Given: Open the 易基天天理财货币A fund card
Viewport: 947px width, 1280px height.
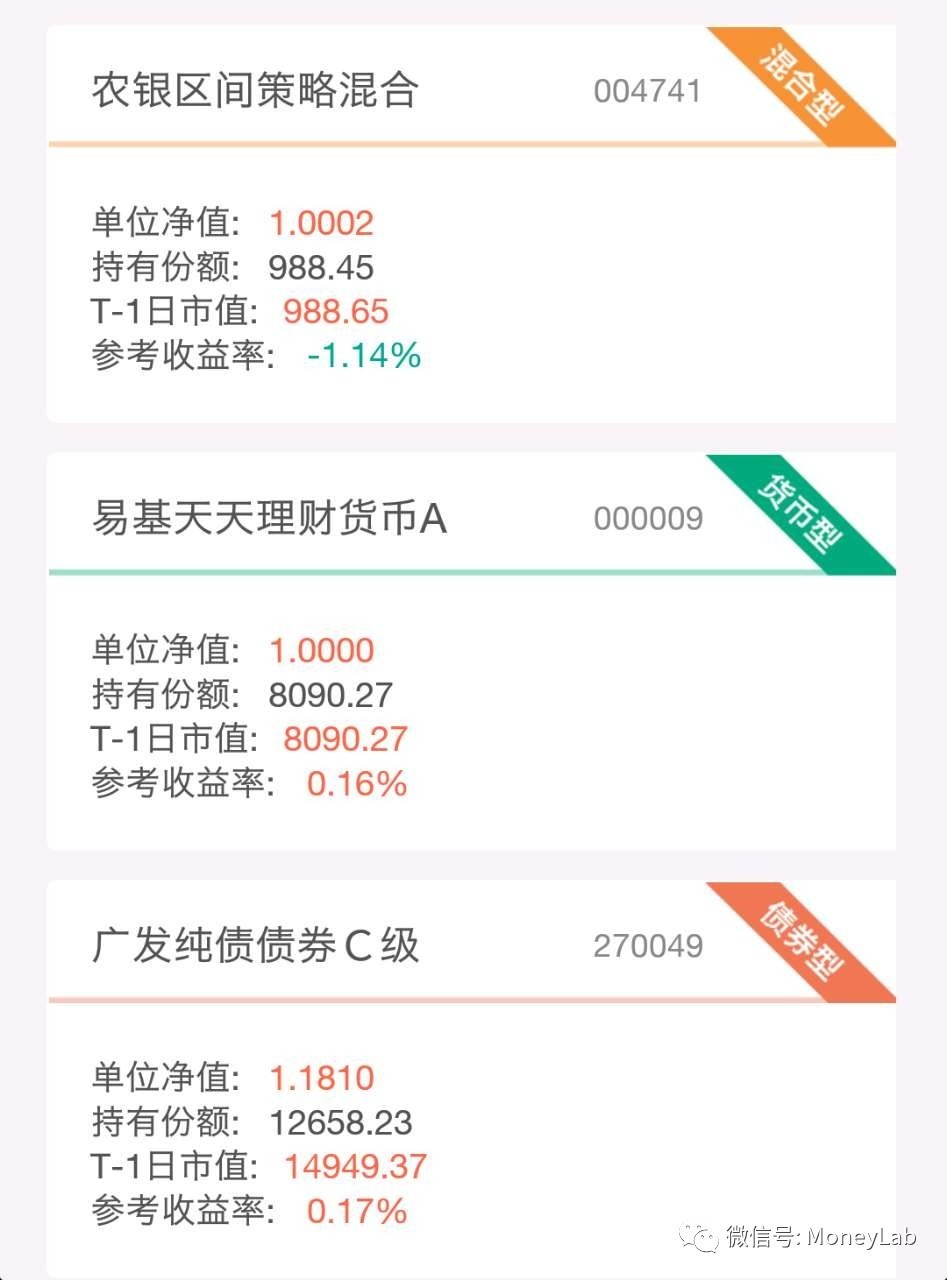Looking at the screenshot, I should [x=470, y=650].
